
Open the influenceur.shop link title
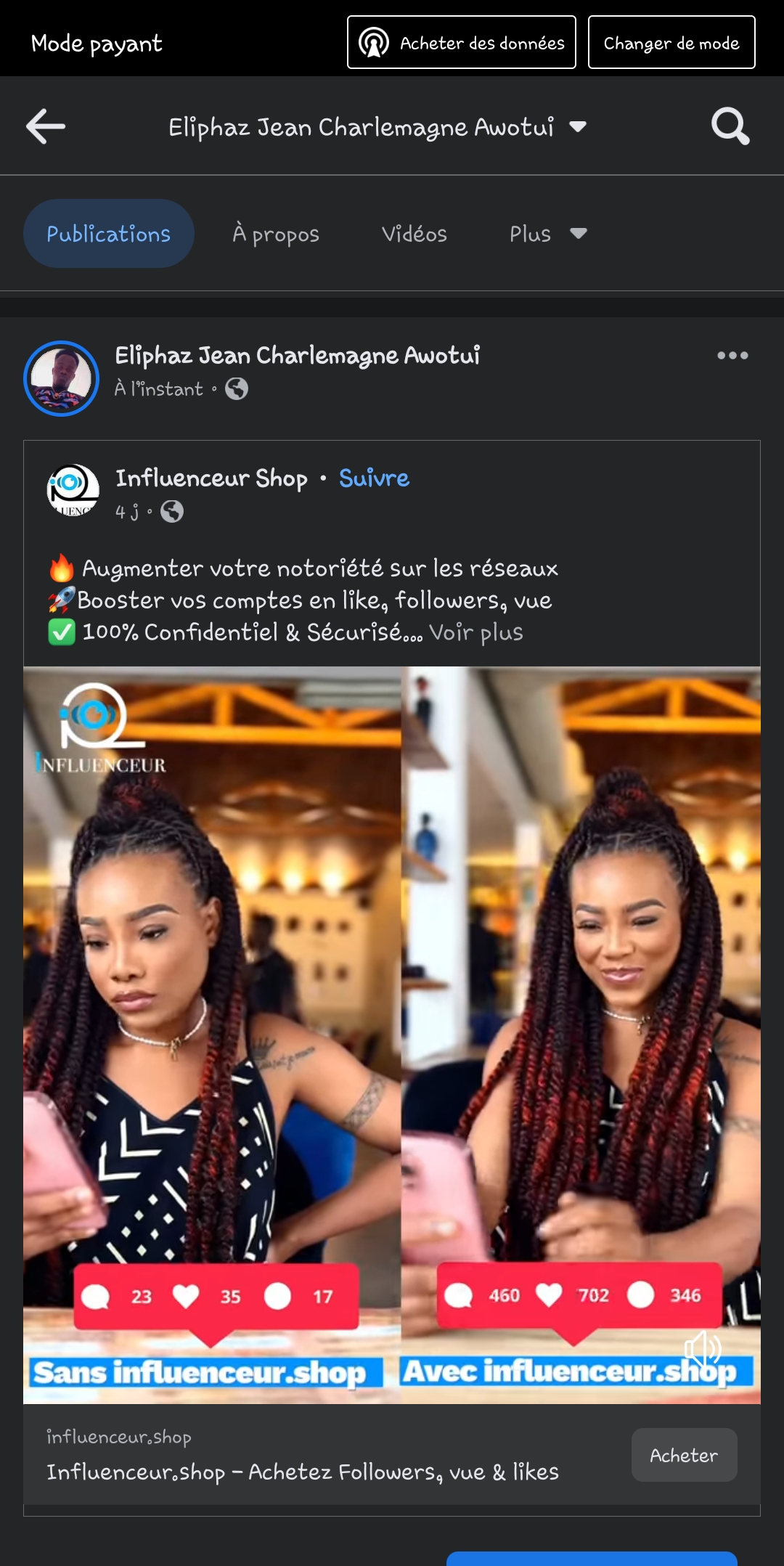coord(302,1472)
